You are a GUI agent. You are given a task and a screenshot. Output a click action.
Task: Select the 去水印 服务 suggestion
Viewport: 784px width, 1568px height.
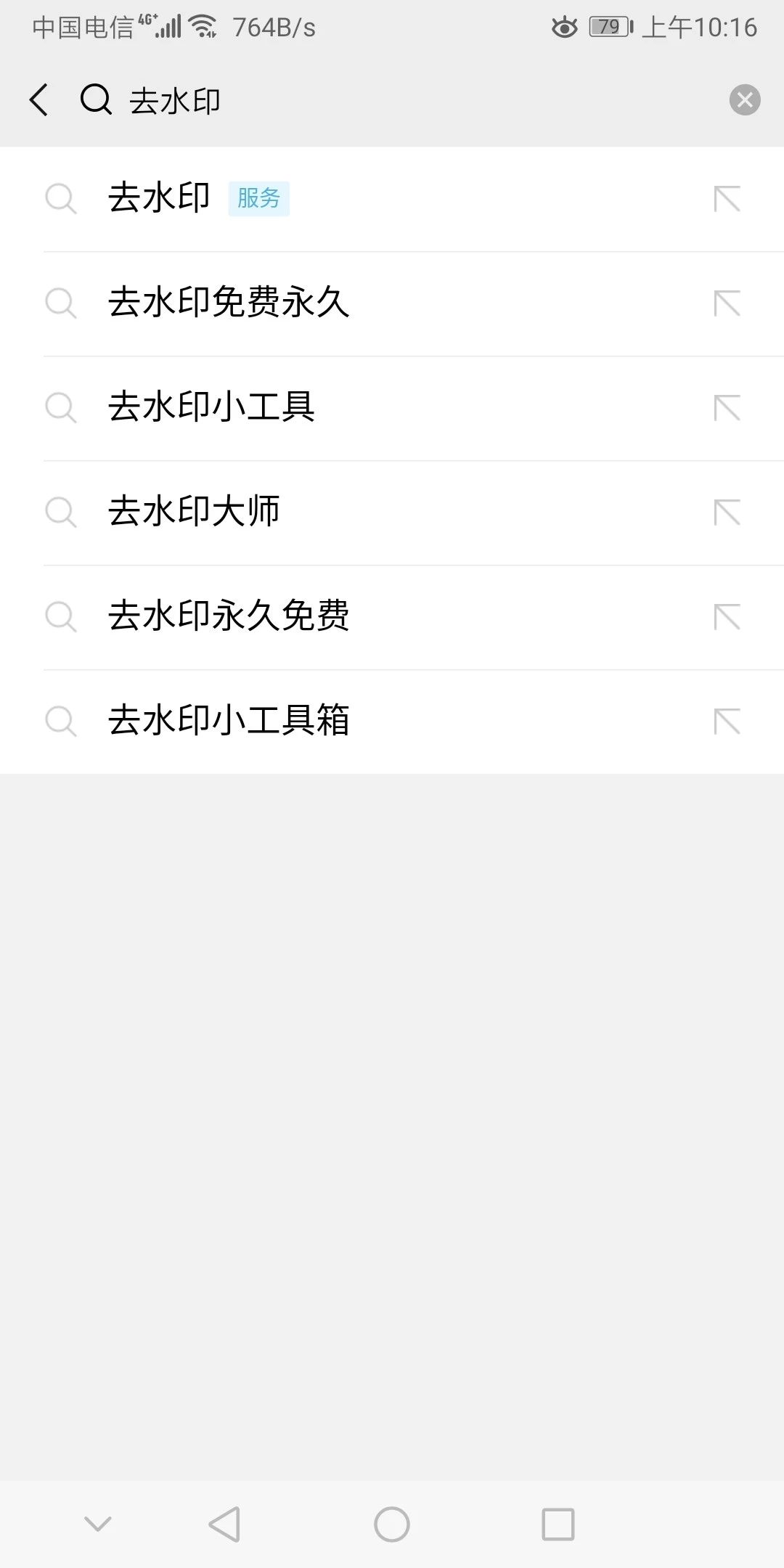tap(392, 199)
